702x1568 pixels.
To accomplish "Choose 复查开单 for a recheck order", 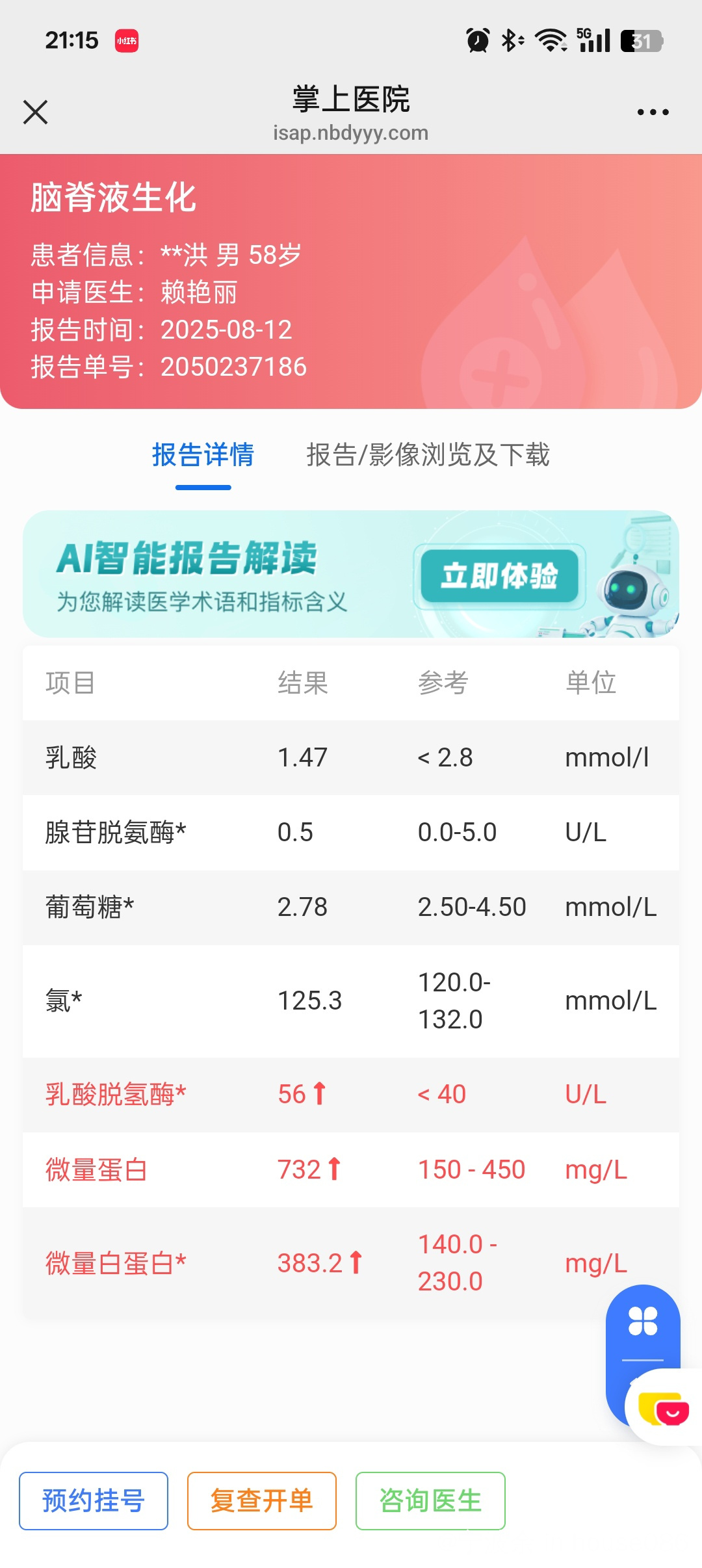I will (262, 1500).
